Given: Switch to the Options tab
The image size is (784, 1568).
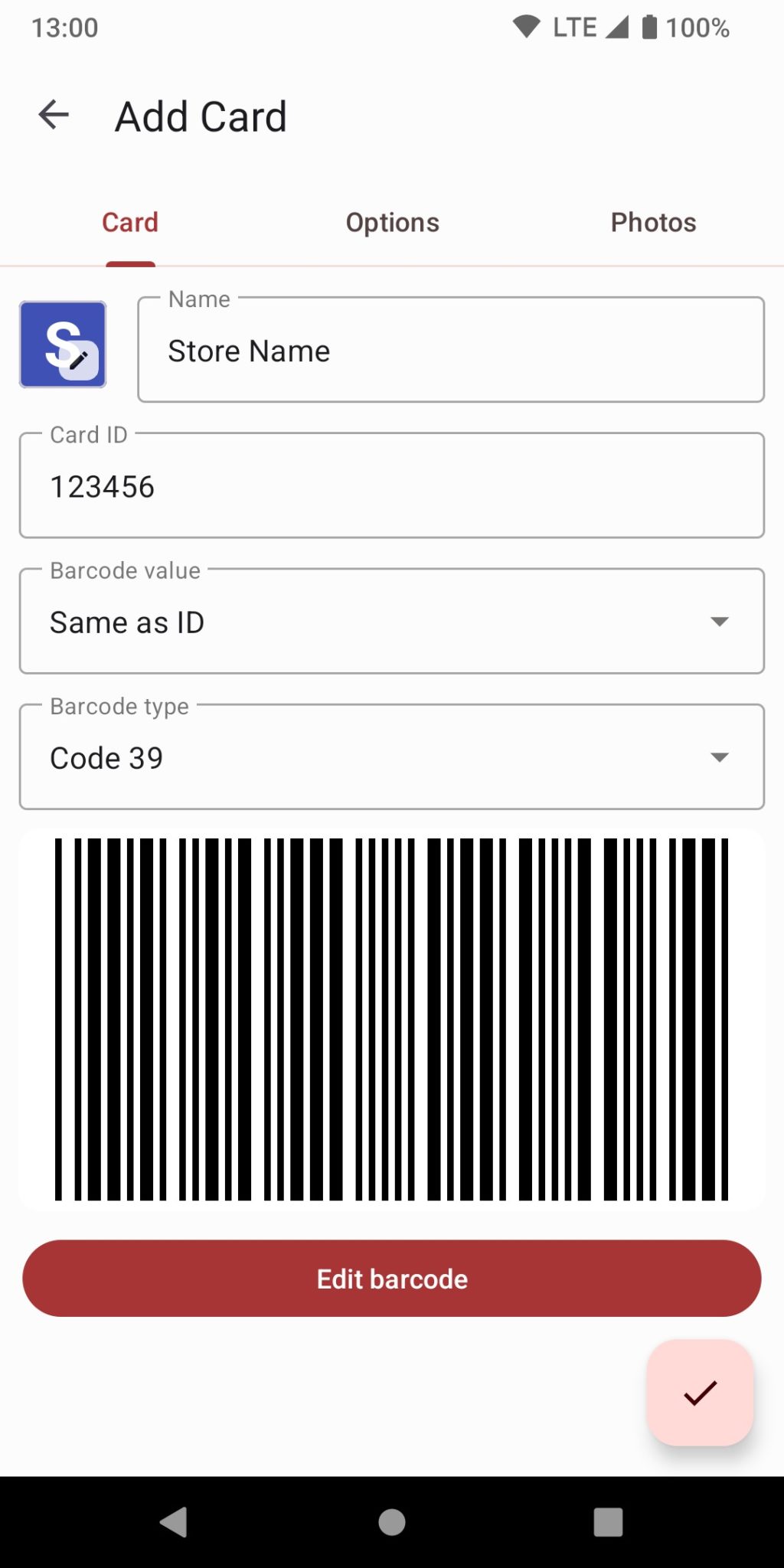Looking at the screenshot, I should pos(392,222).
